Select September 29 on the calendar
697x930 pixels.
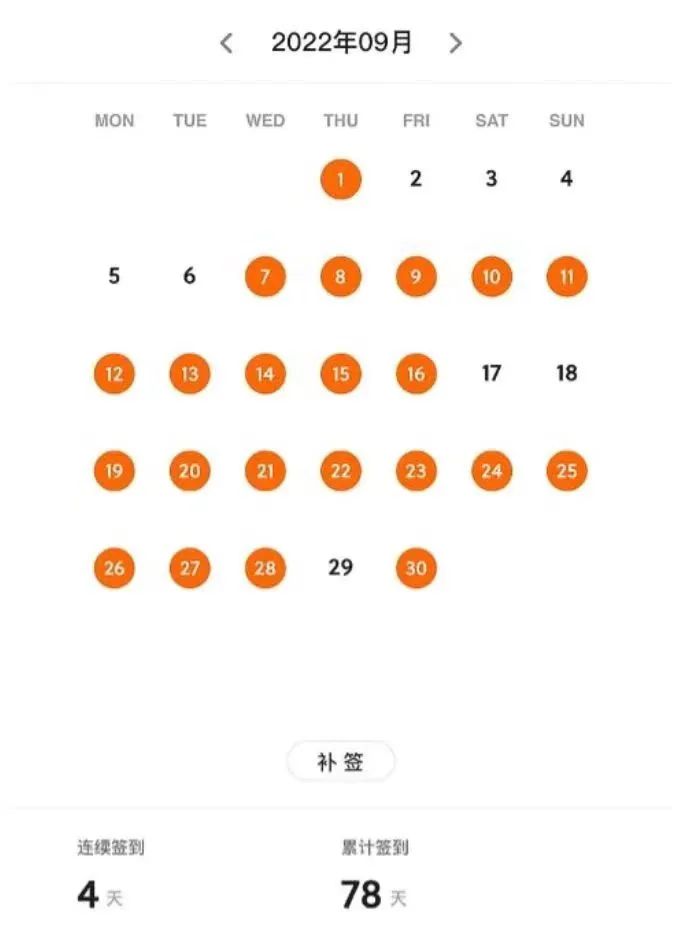(x=341, y=567)
